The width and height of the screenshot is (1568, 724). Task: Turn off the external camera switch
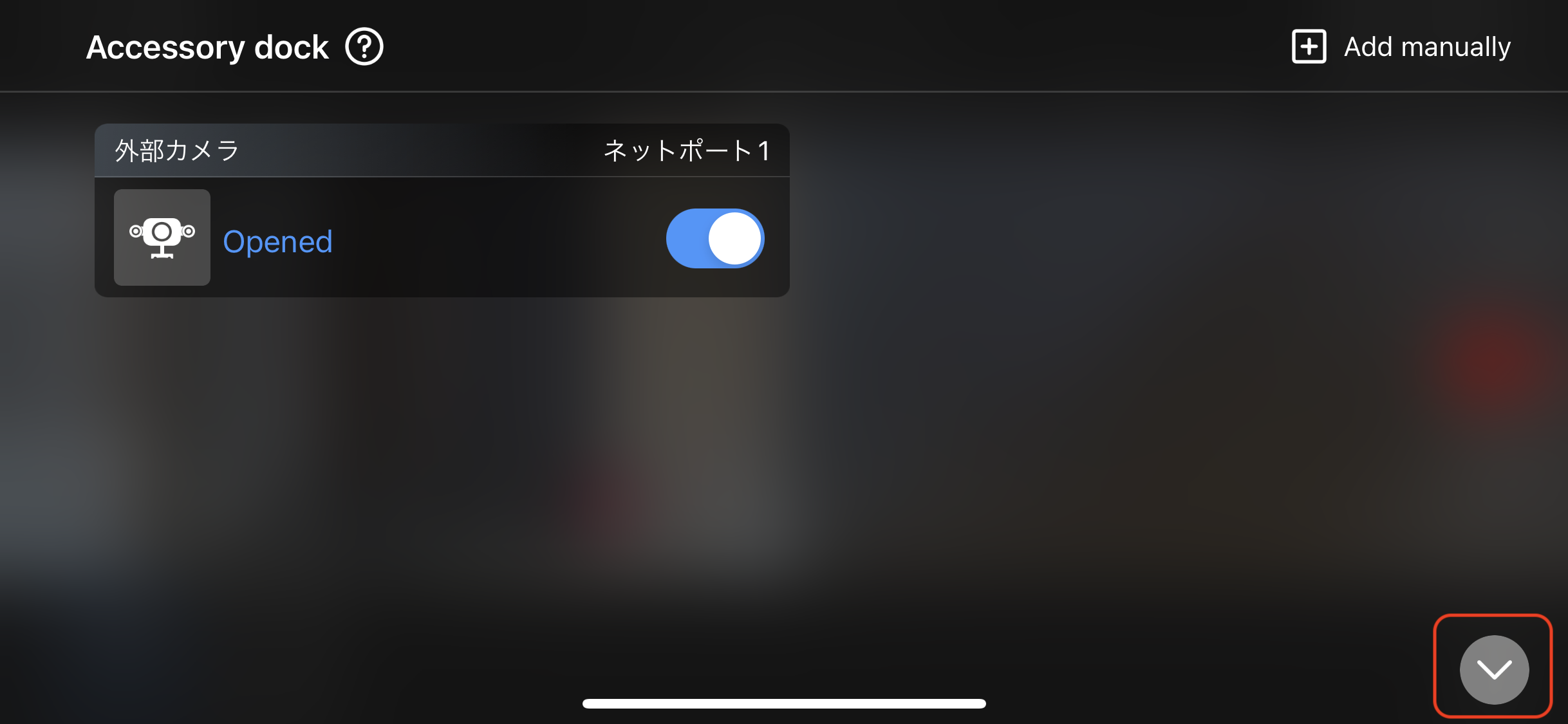point(715,238)
